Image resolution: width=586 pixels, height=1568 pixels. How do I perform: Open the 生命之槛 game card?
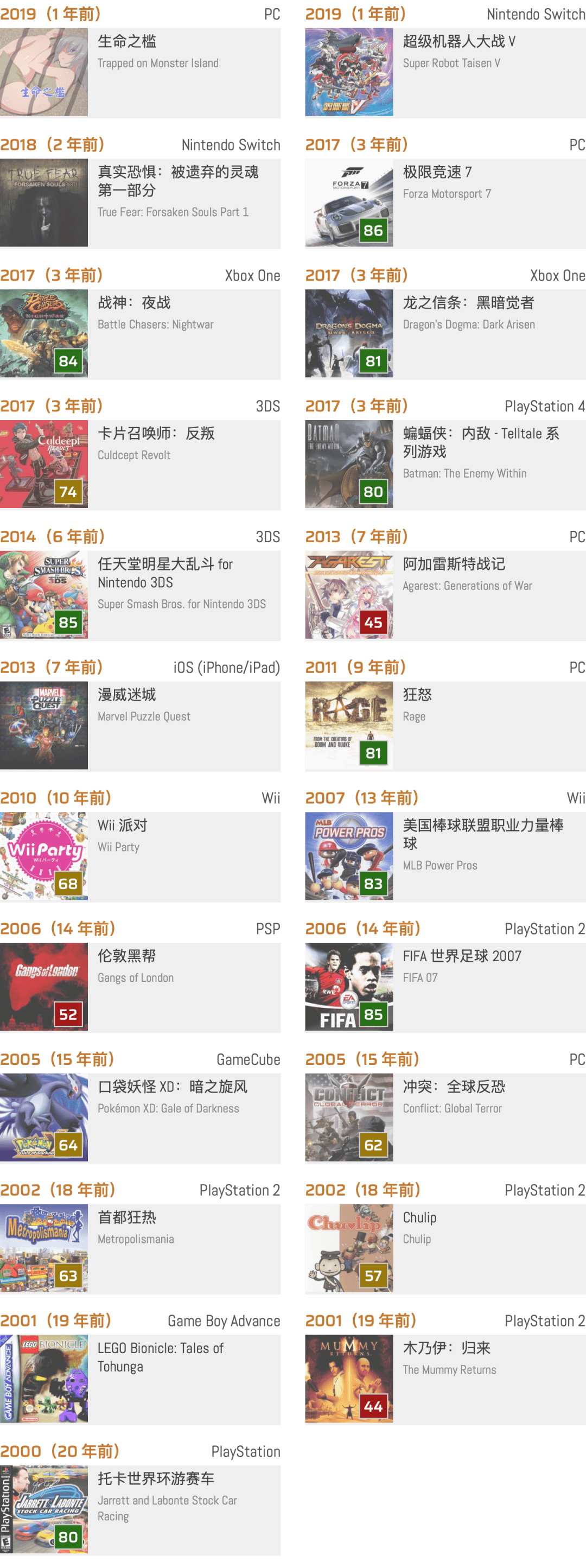pyautogui.click(x=140, y=72)
